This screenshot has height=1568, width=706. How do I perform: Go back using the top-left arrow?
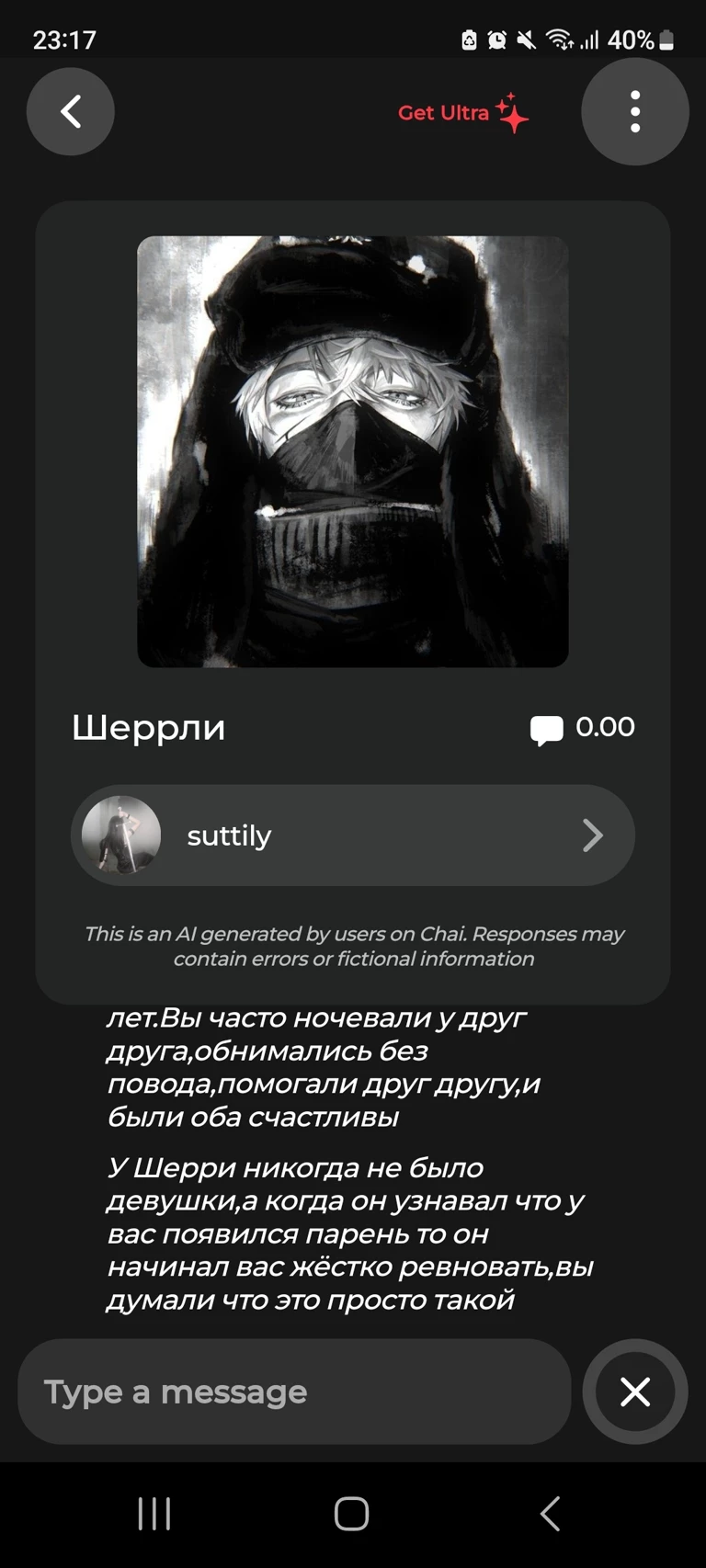(x=71, y=111)
